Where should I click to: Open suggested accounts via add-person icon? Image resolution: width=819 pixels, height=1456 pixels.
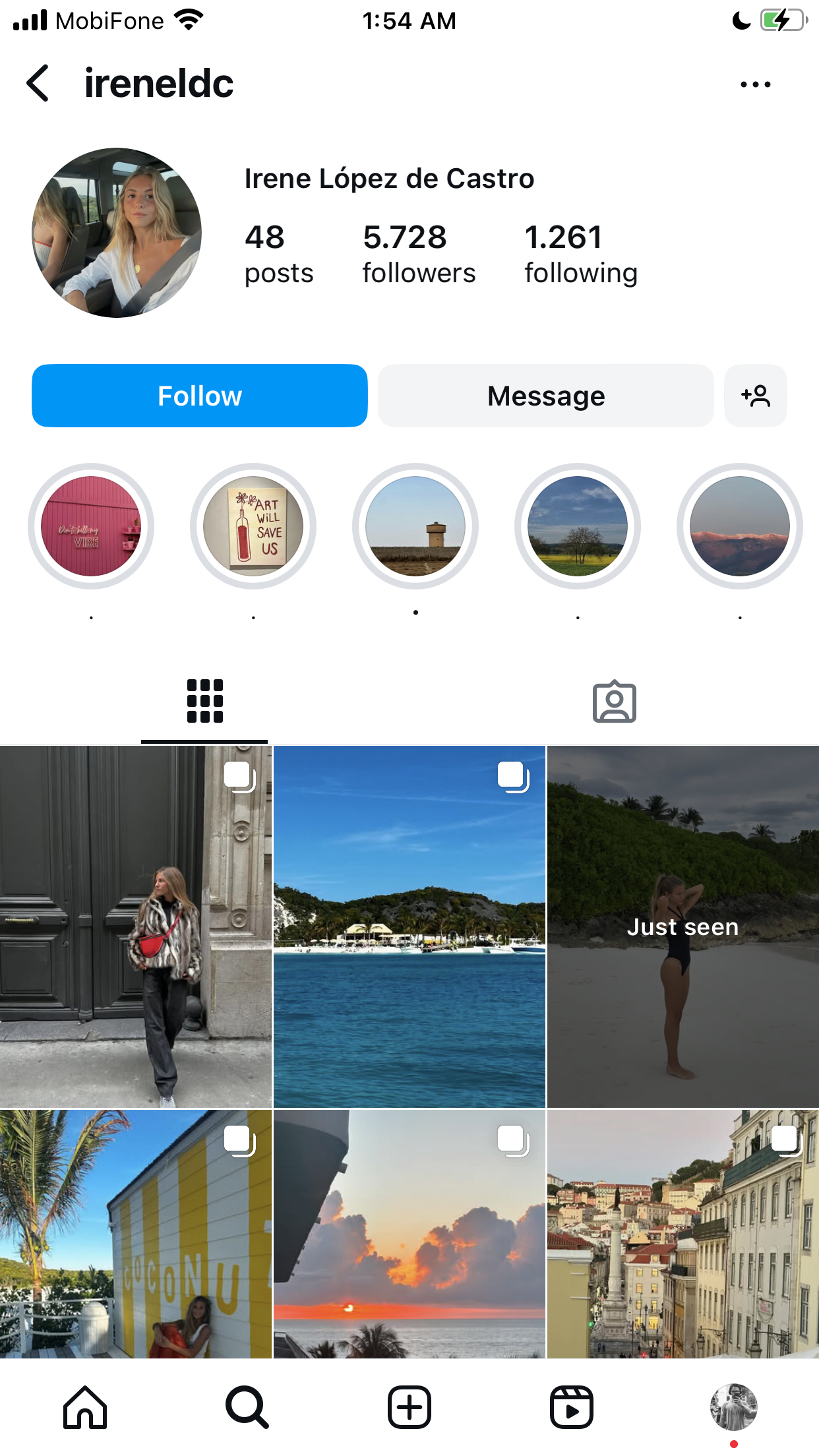click(756, 396)
